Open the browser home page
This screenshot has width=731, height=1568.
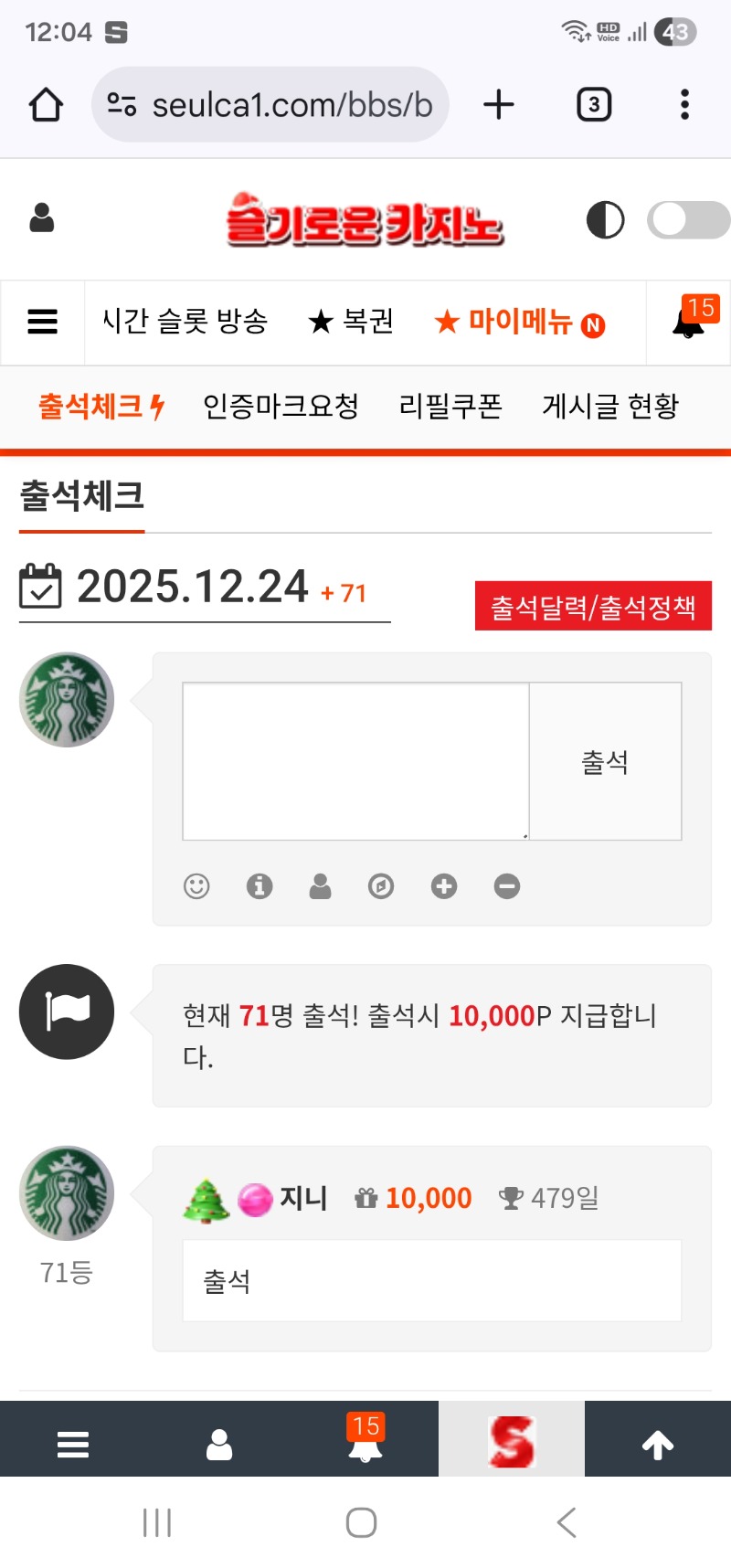click(x=46, y=105)
